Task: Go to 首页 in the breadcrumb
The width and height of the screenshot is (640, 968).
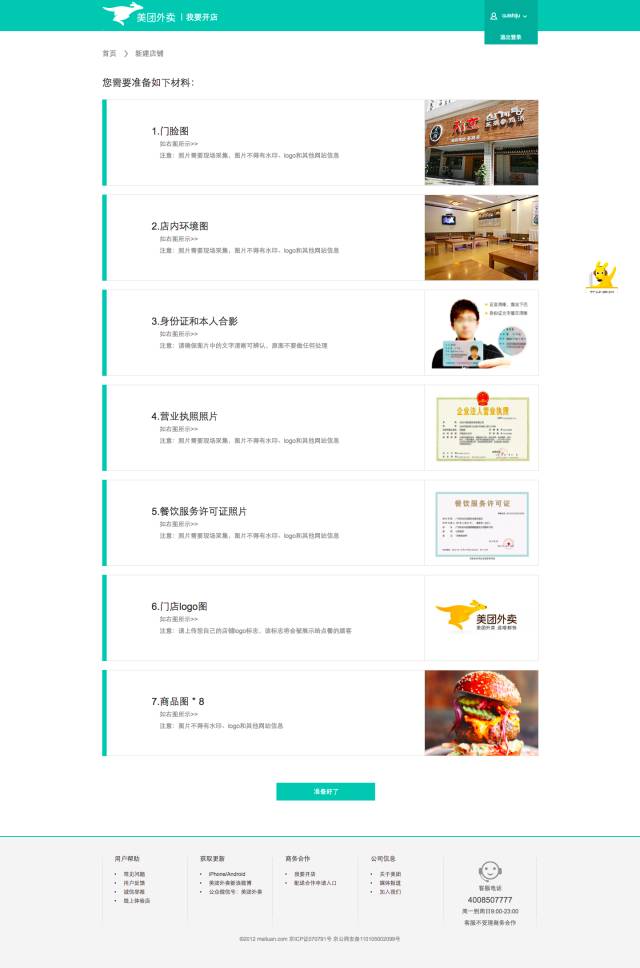Action: [x=109, y=53]
